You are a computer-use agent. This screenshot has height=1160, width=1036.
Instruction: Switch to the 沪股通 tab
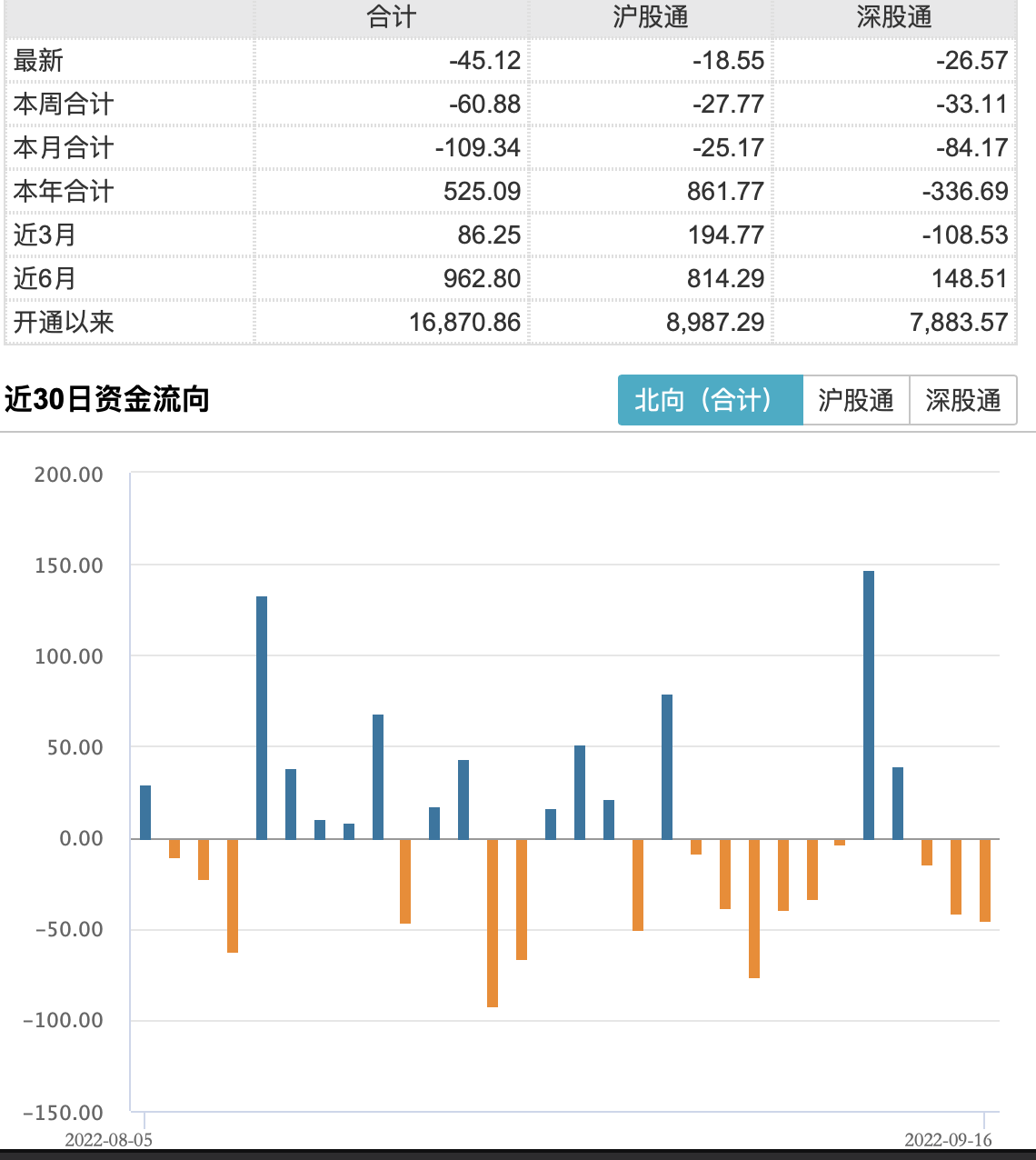click(856, 400)
